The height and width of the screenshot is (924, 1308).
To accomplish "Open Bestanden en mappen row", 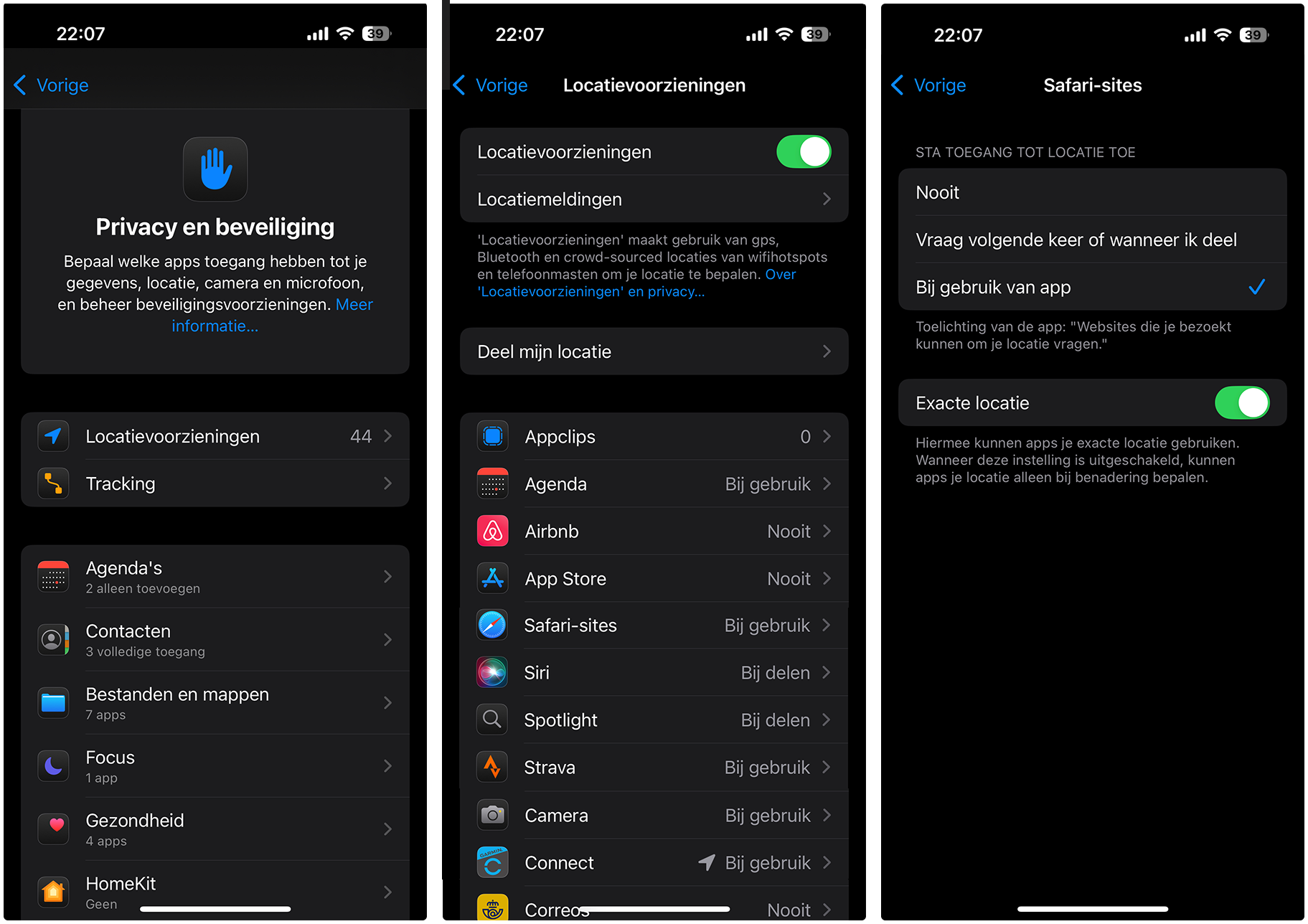I will [215, 703].
